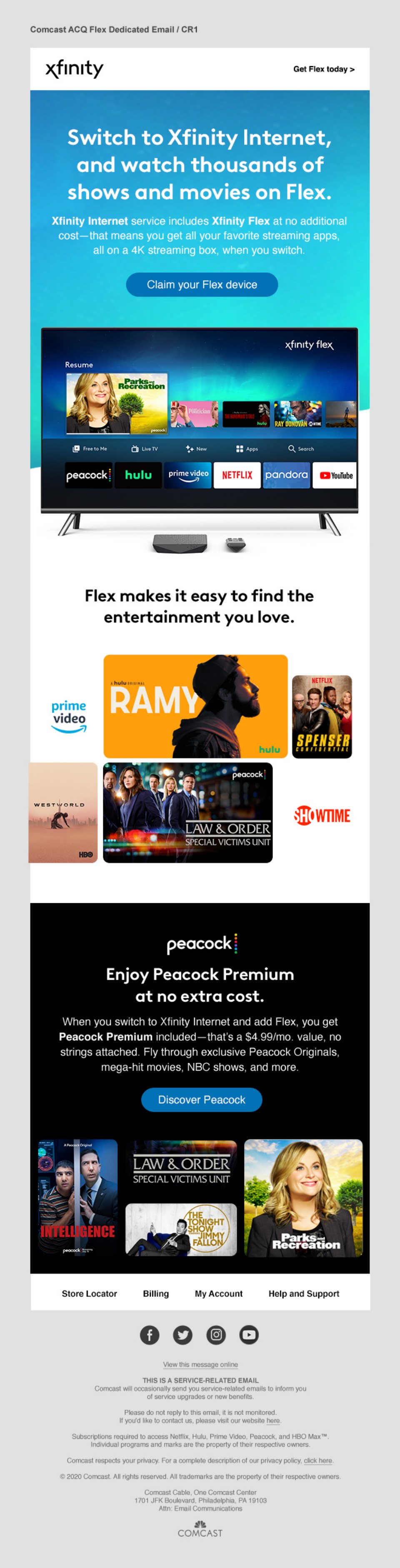Open the website 'here' contact link
The width and height of the screenshot is (400, 1568).
(x=273, y=1420)
